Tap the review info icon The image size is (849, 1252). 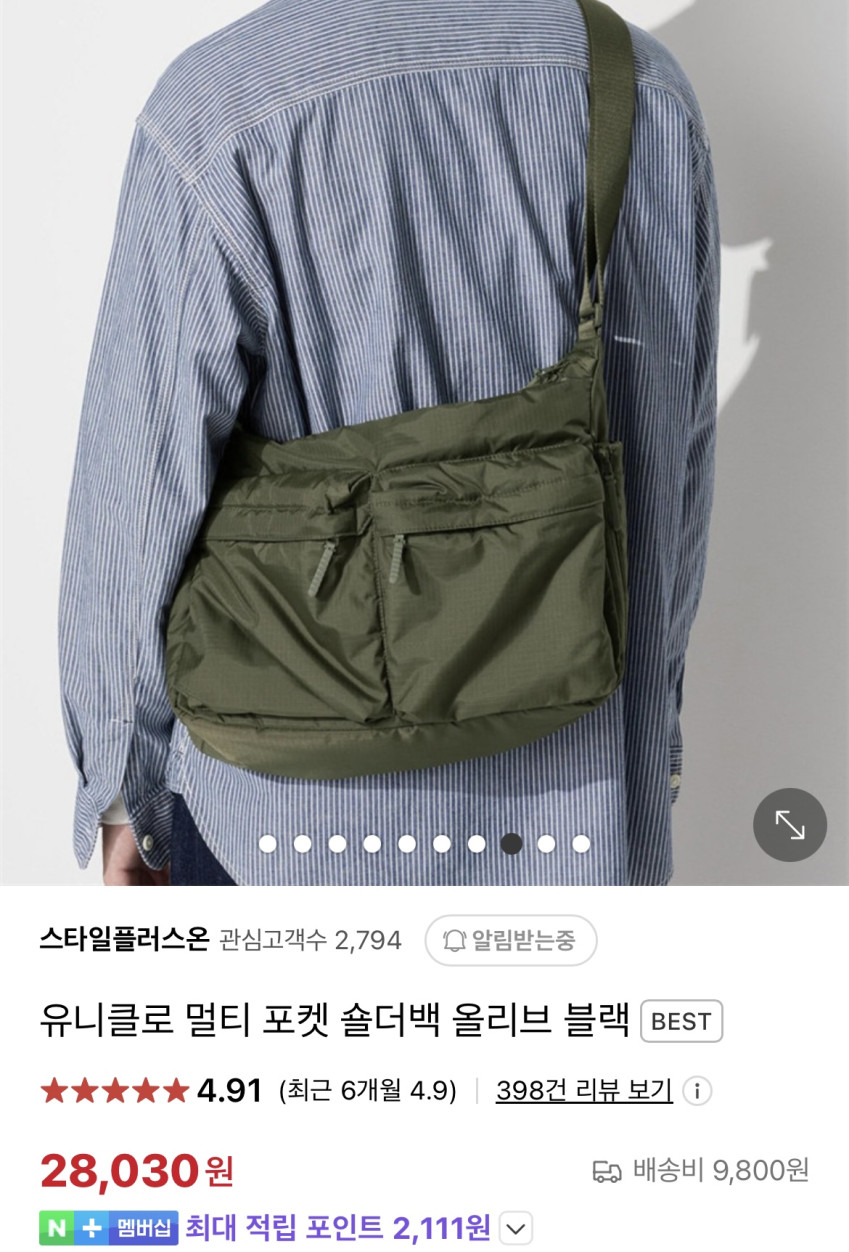tap(697, 1090)
